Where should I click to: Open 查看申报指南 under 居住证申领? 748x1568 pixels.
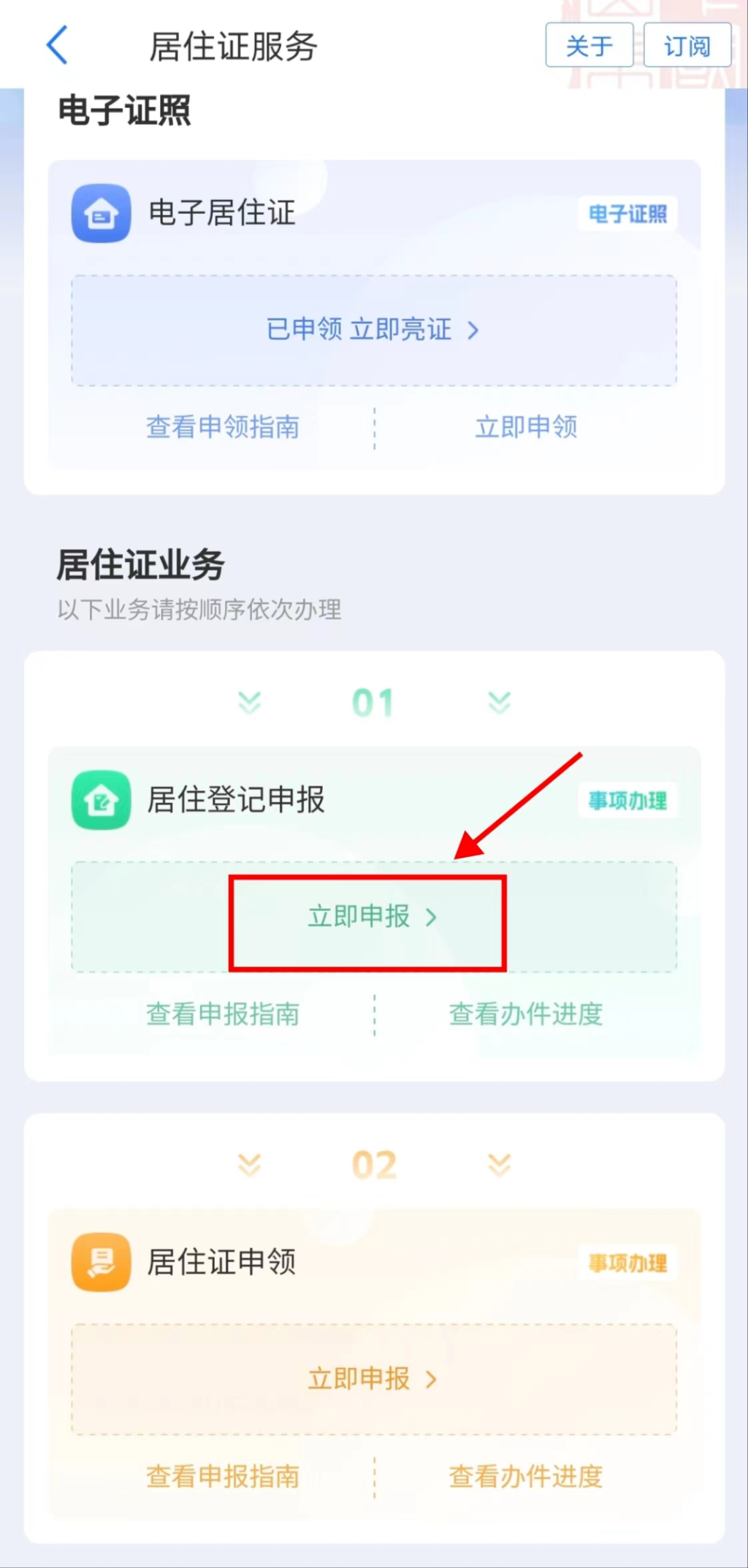click(223, 1476)
